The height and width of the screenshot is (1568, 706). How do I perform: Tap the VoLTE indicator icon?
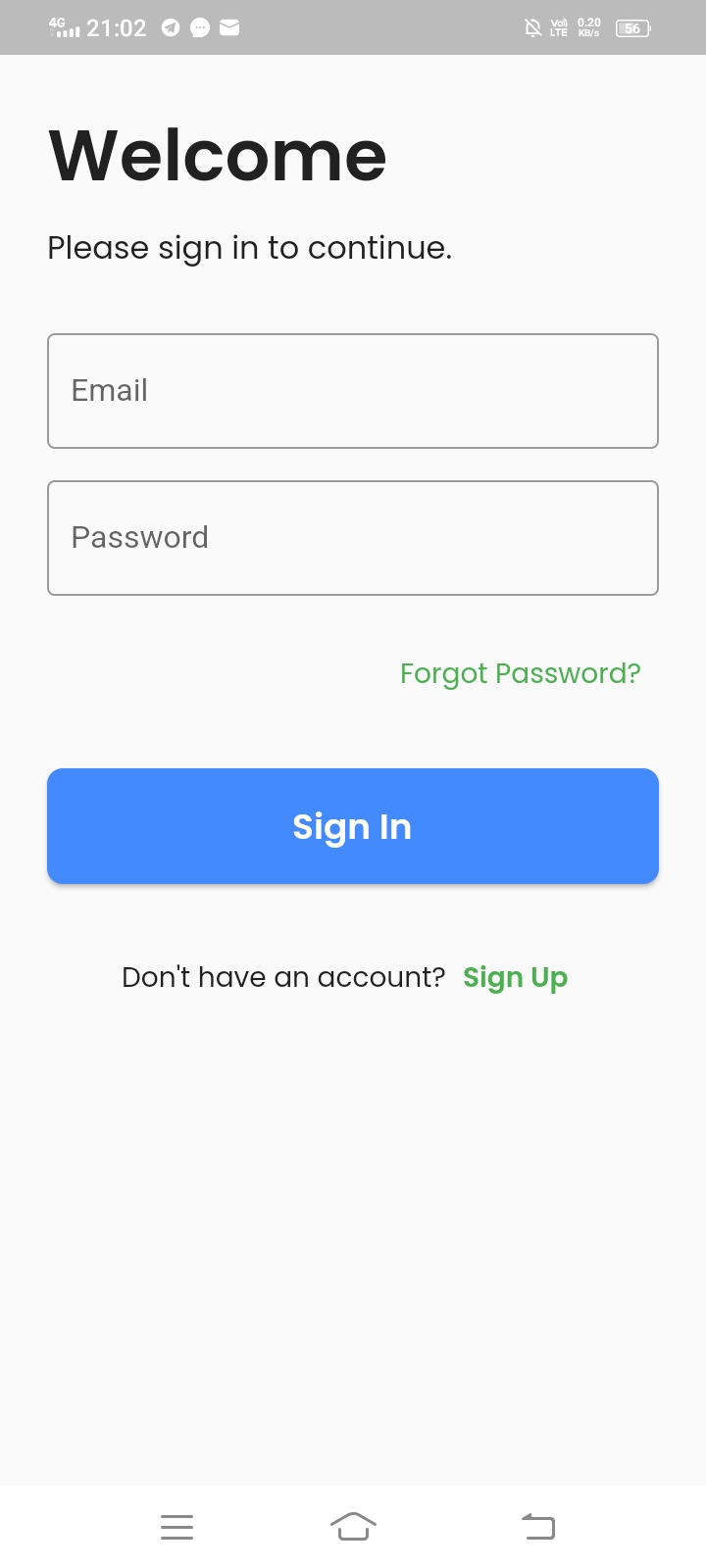[x=558, y=27]
